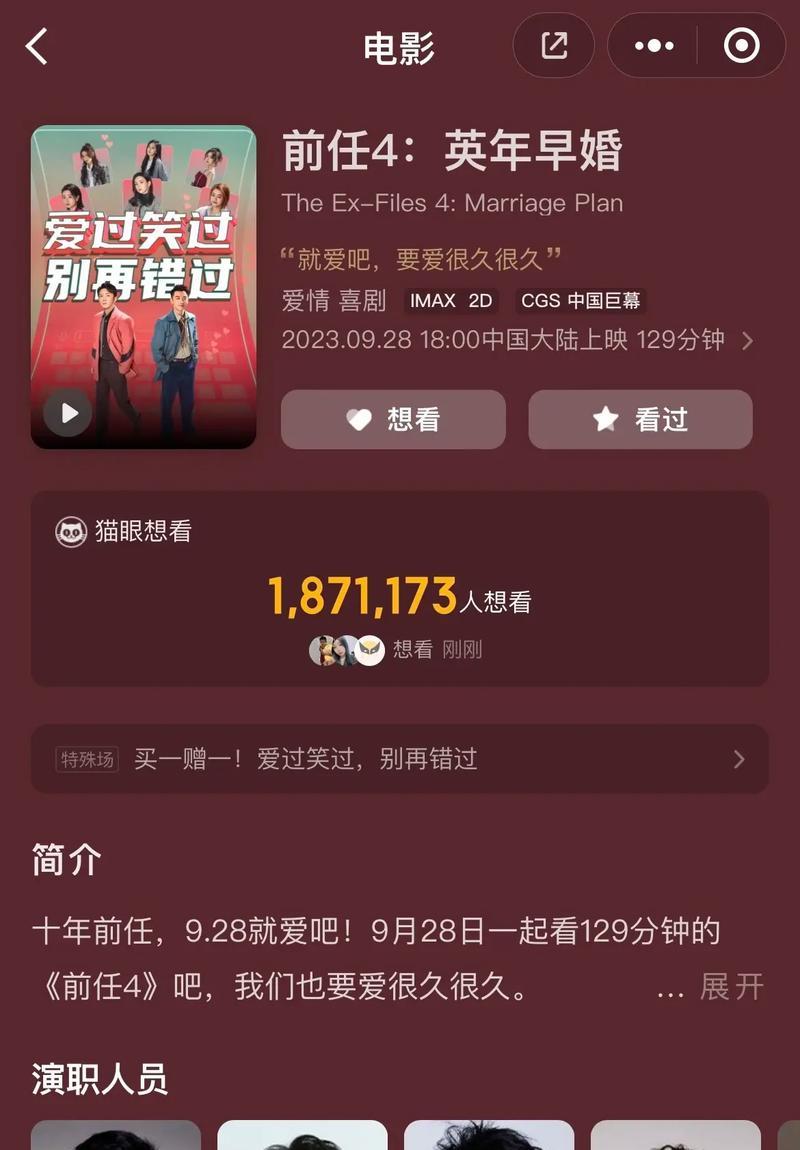Image resolution: width=800 pixels, height=1150 pixels.
Task: Open the 买一赠一 special screening promo
Action: (x=400, y=759)
